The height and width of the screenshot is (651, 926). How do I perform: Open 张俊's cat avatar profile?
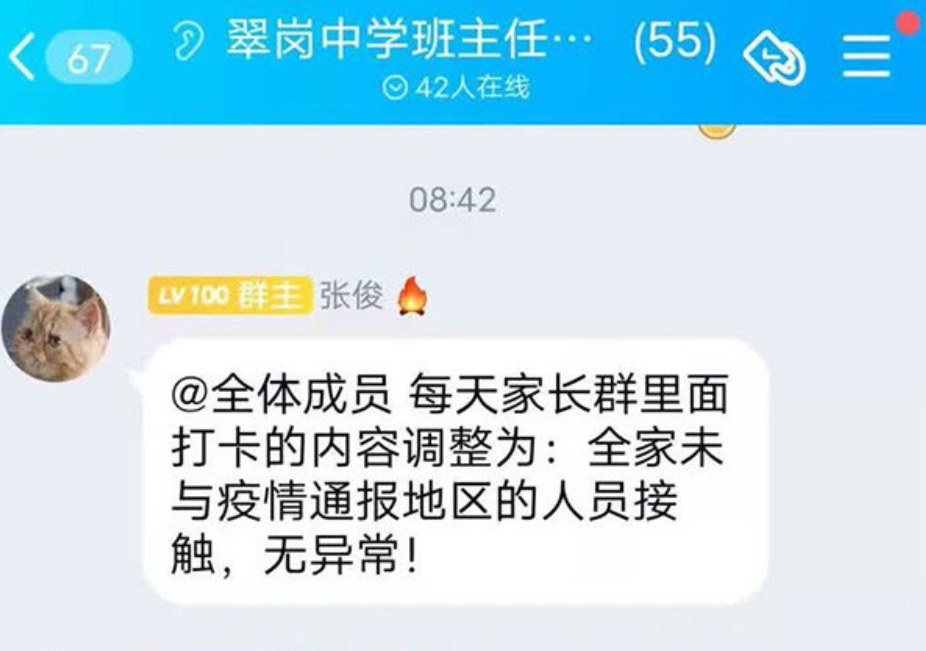pos(56,329)
